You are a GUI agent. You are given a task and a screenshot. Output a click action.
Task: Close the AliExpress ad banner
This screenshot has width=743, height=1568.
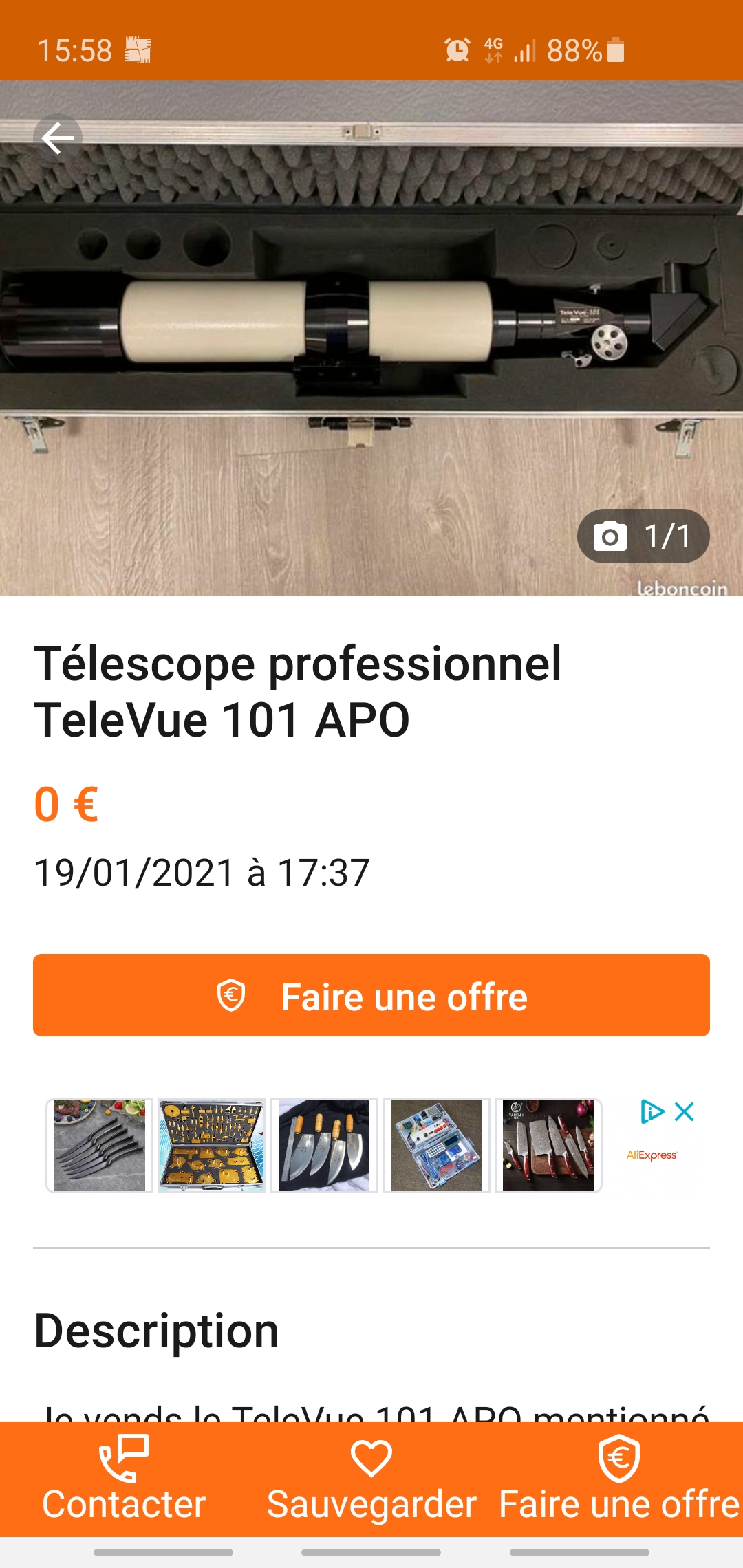pos(685,1112)
